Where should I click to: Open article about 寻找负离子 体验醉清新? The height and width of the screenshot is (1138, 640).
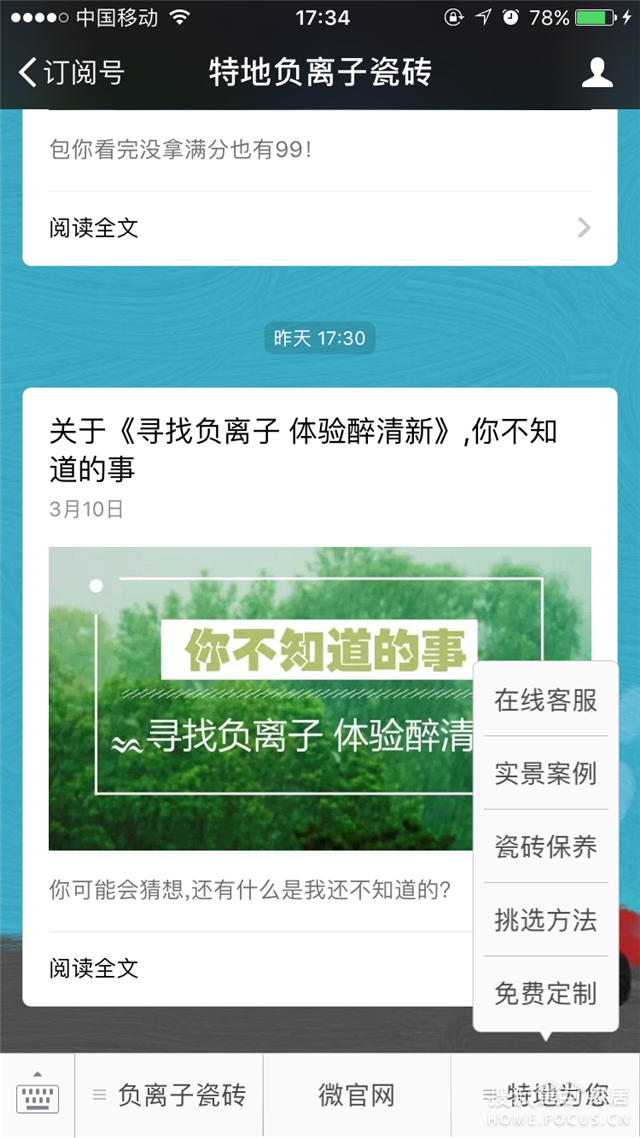click(303, 449)
